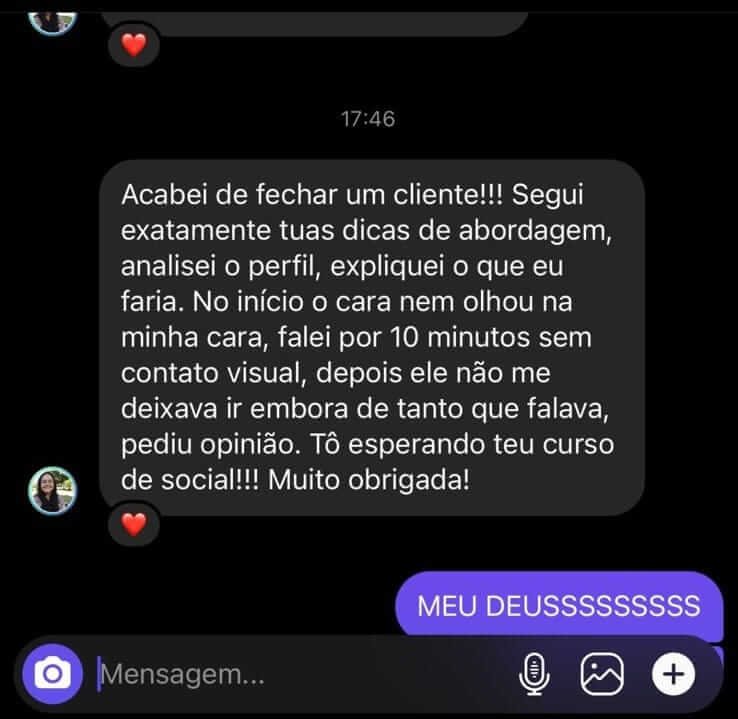This screenshot has height=719, width=738.
Task: View the heart reaction under 'Acabei de fechar' message
Action: (x=133, y=522)
